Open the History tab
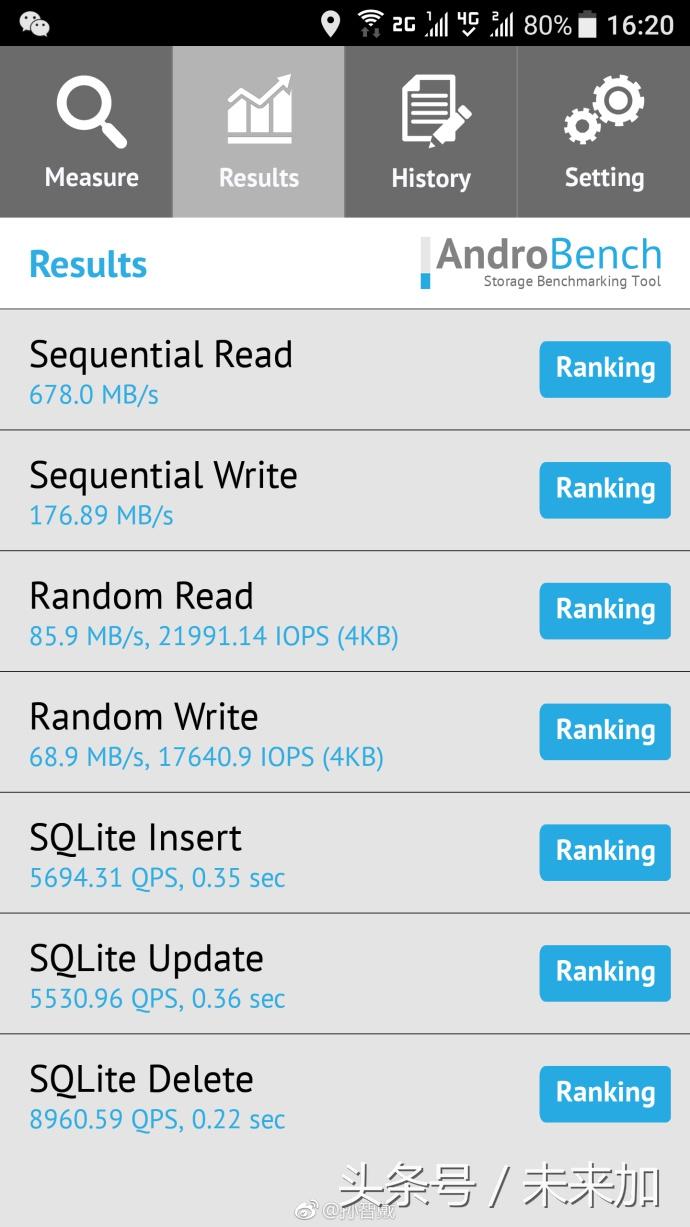This screenshot has width=690, height=1227. click(x=431, y=132)
